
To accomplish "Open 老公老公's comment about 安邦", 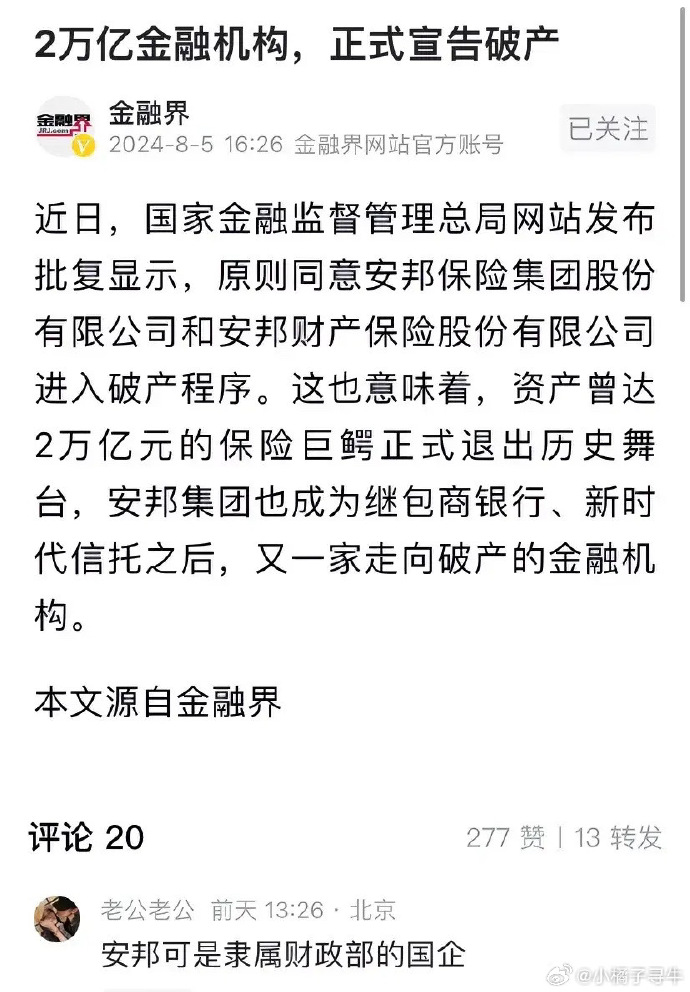I will [x=283, y=955].
